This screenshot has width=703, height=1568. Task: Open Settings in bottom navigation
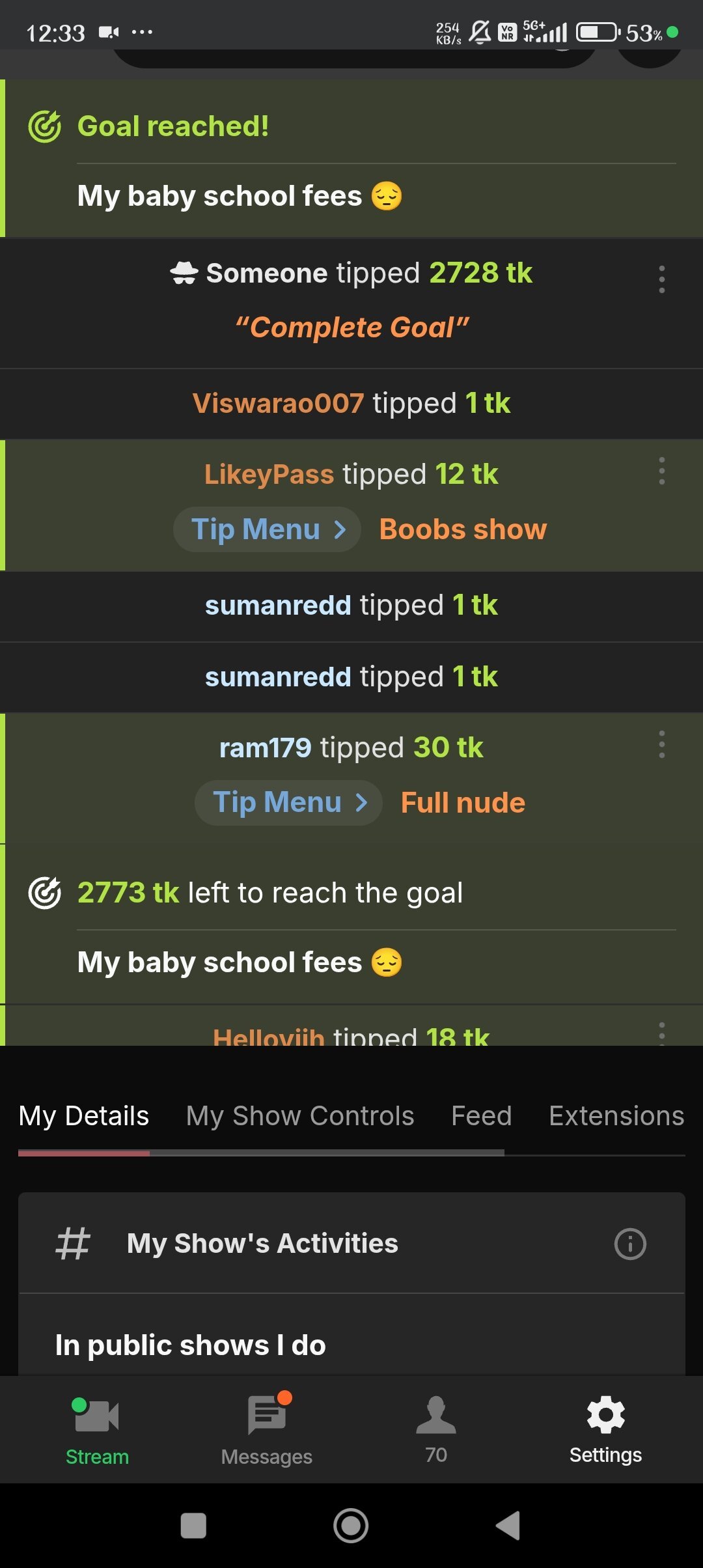605,1430
